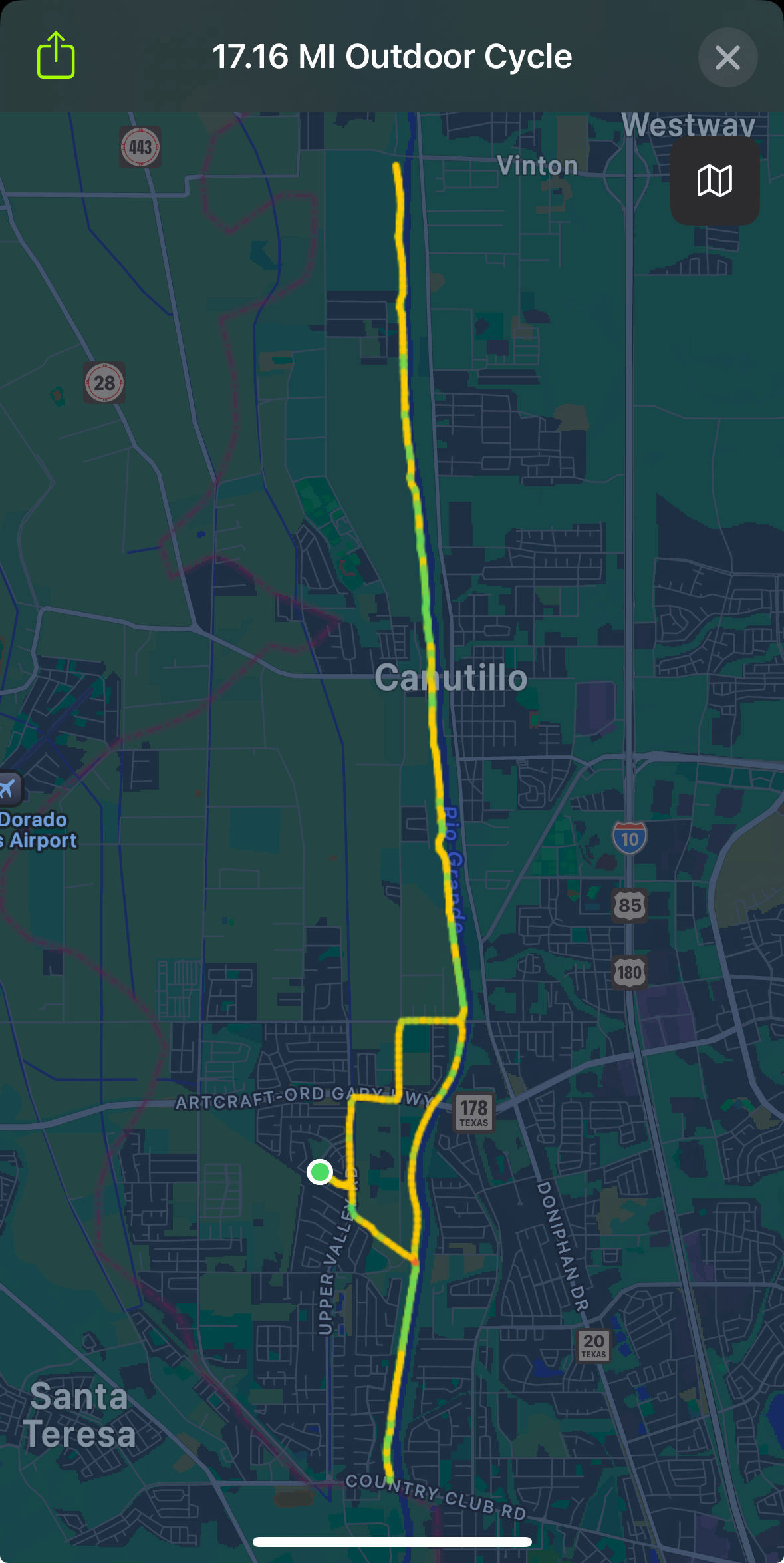The height and width of the screenshot is (1563, 784).
Task: Close the Outdoor Cycle map view
Action: [x=727, y=57]
